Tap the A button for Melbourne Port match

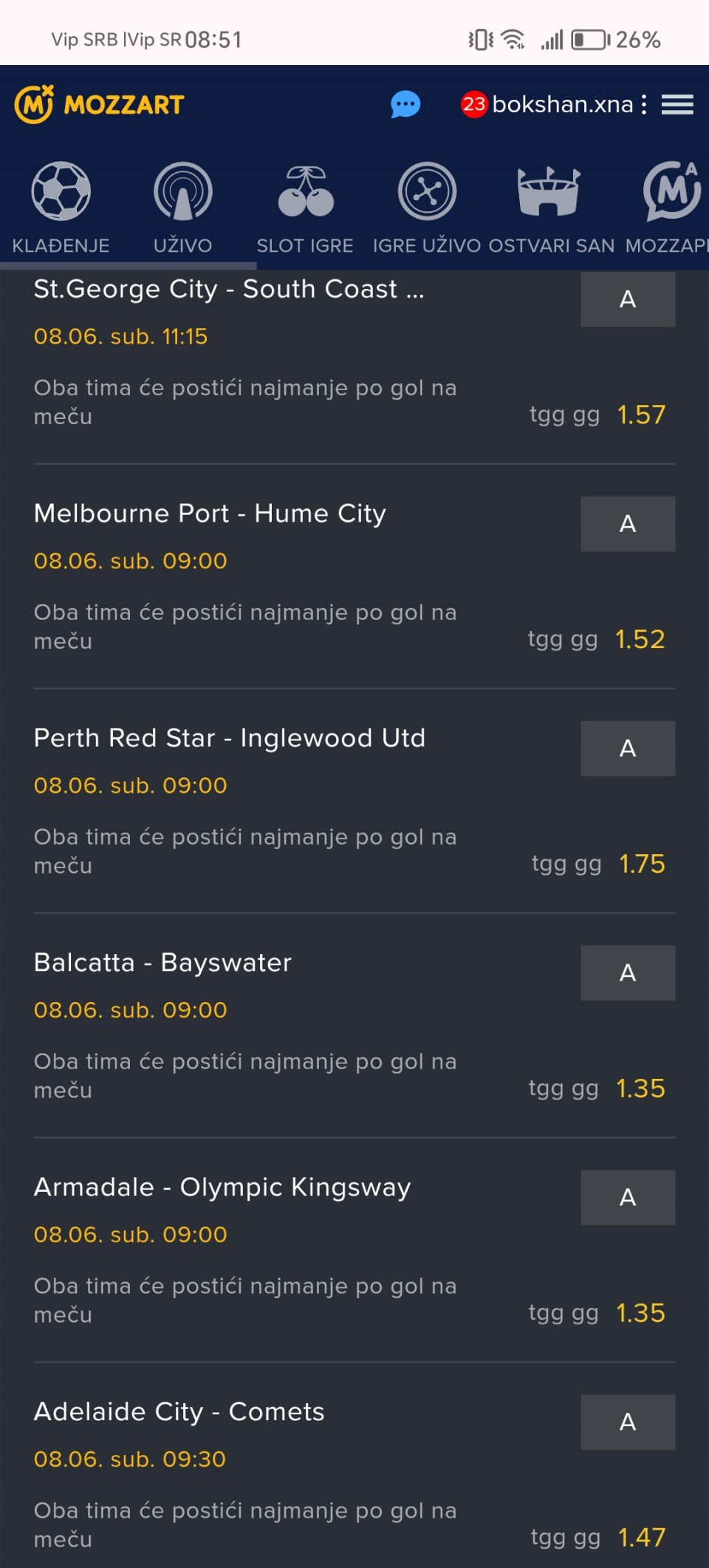(628, 524)
